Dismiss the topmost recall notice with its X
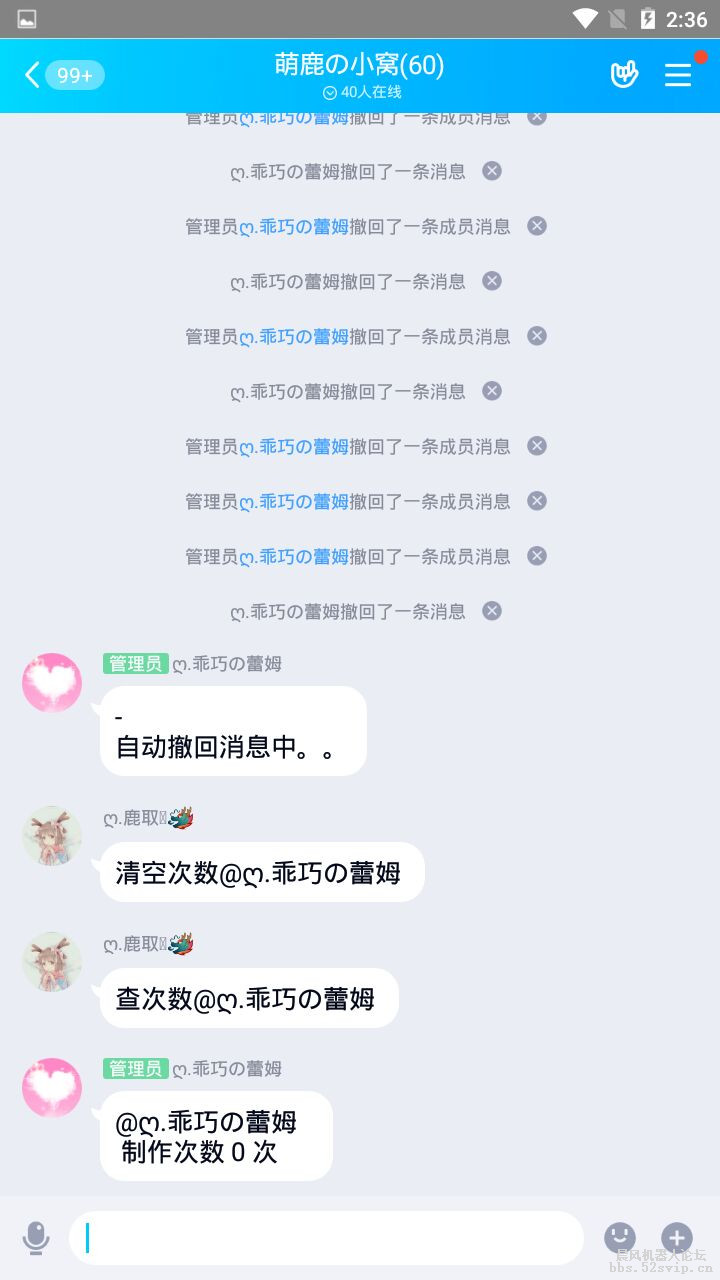This screenshot has height=1280, width=720. point(536,116)
